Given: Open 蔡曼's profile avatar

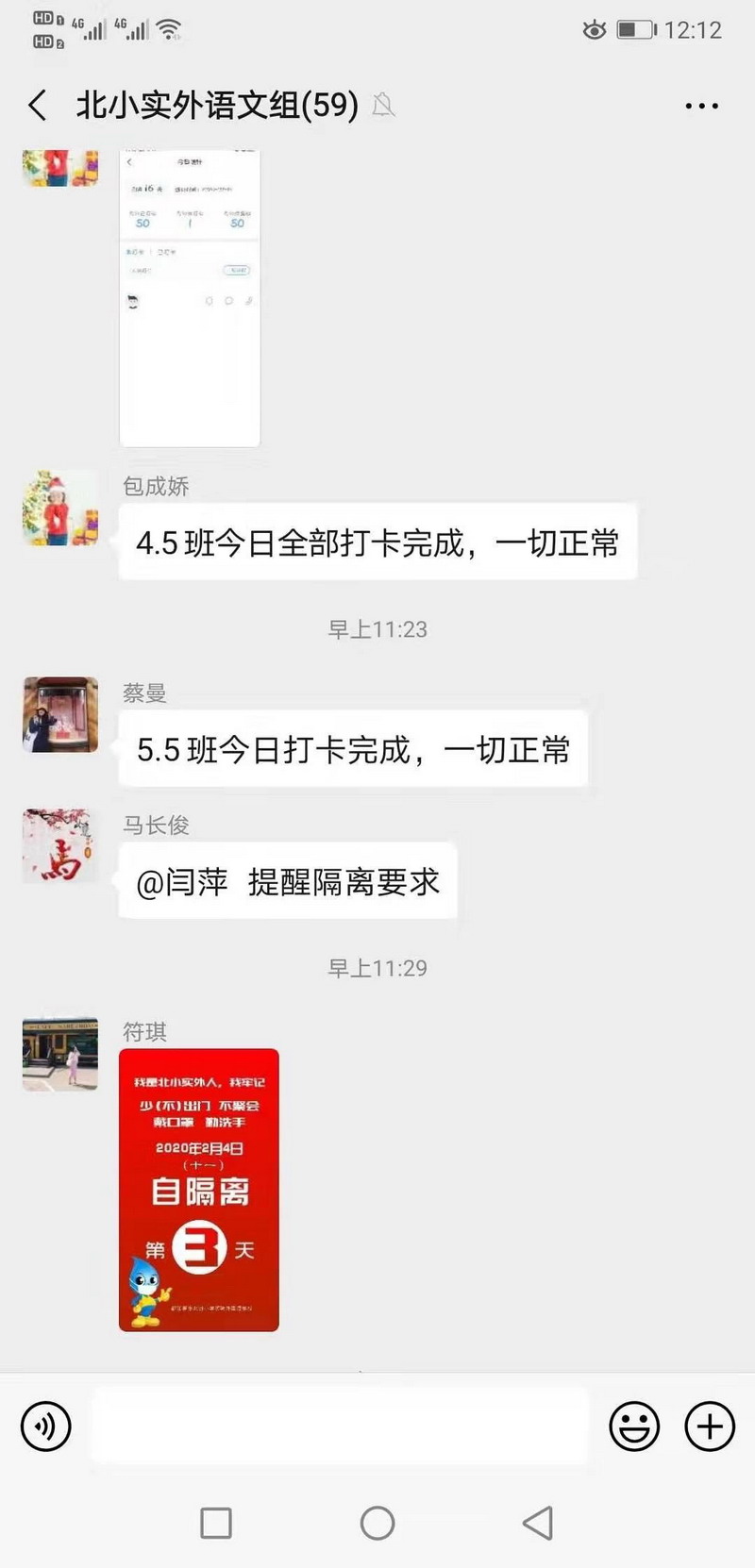Looking at the screenshot, I should [x=60, y=714].
